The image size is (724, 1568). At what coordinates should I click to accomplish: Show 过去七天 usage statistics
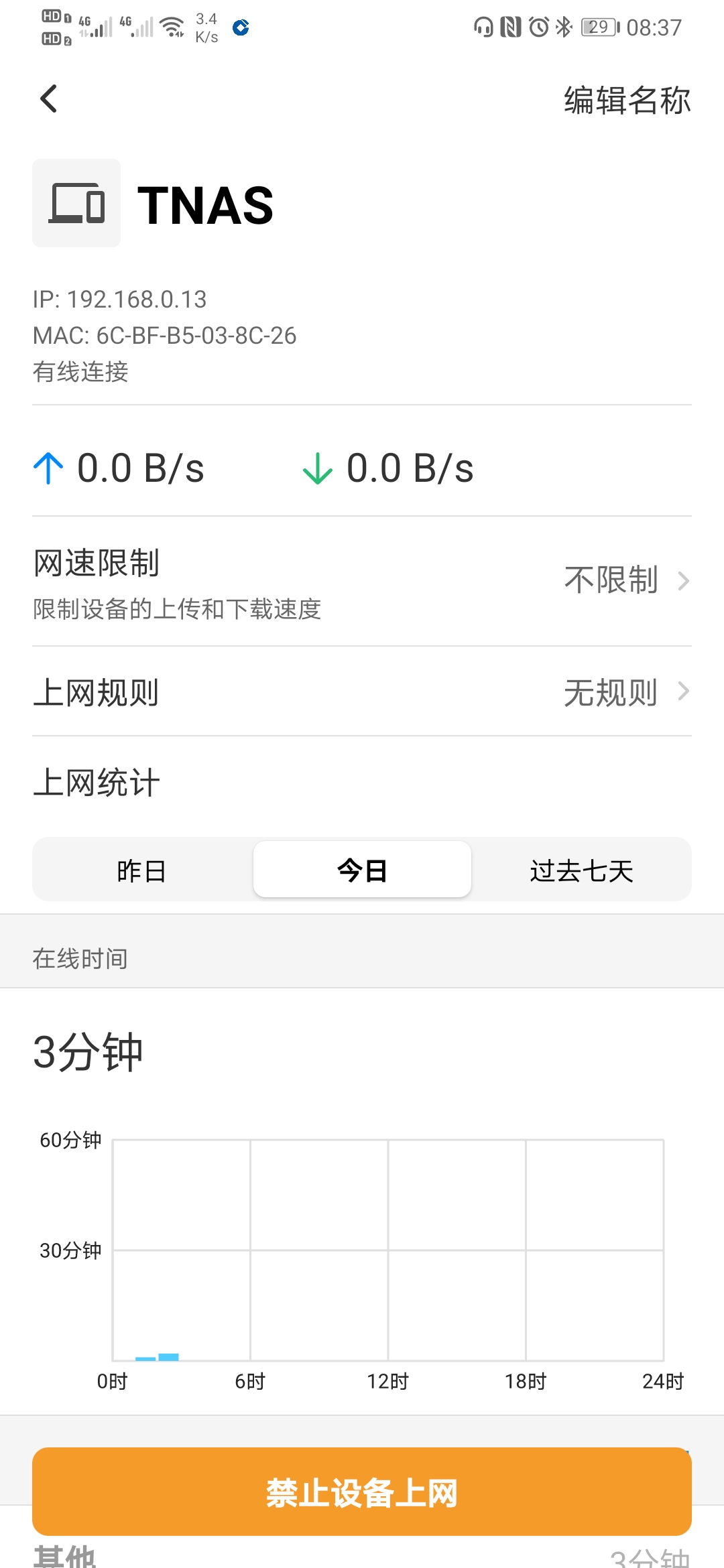(x=581, y=870)
